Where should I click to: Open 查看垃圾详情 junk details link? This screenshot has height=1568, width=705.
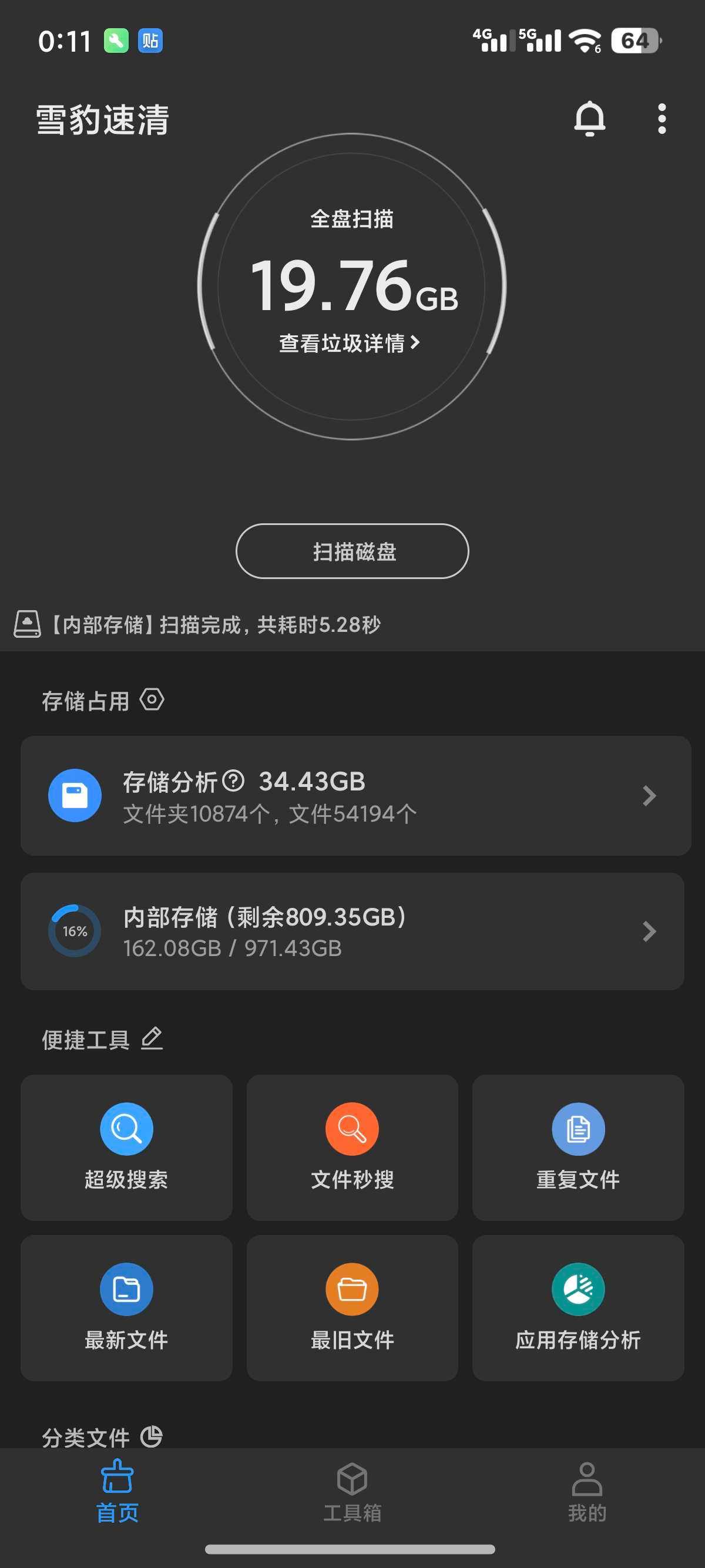pos(352,343)
